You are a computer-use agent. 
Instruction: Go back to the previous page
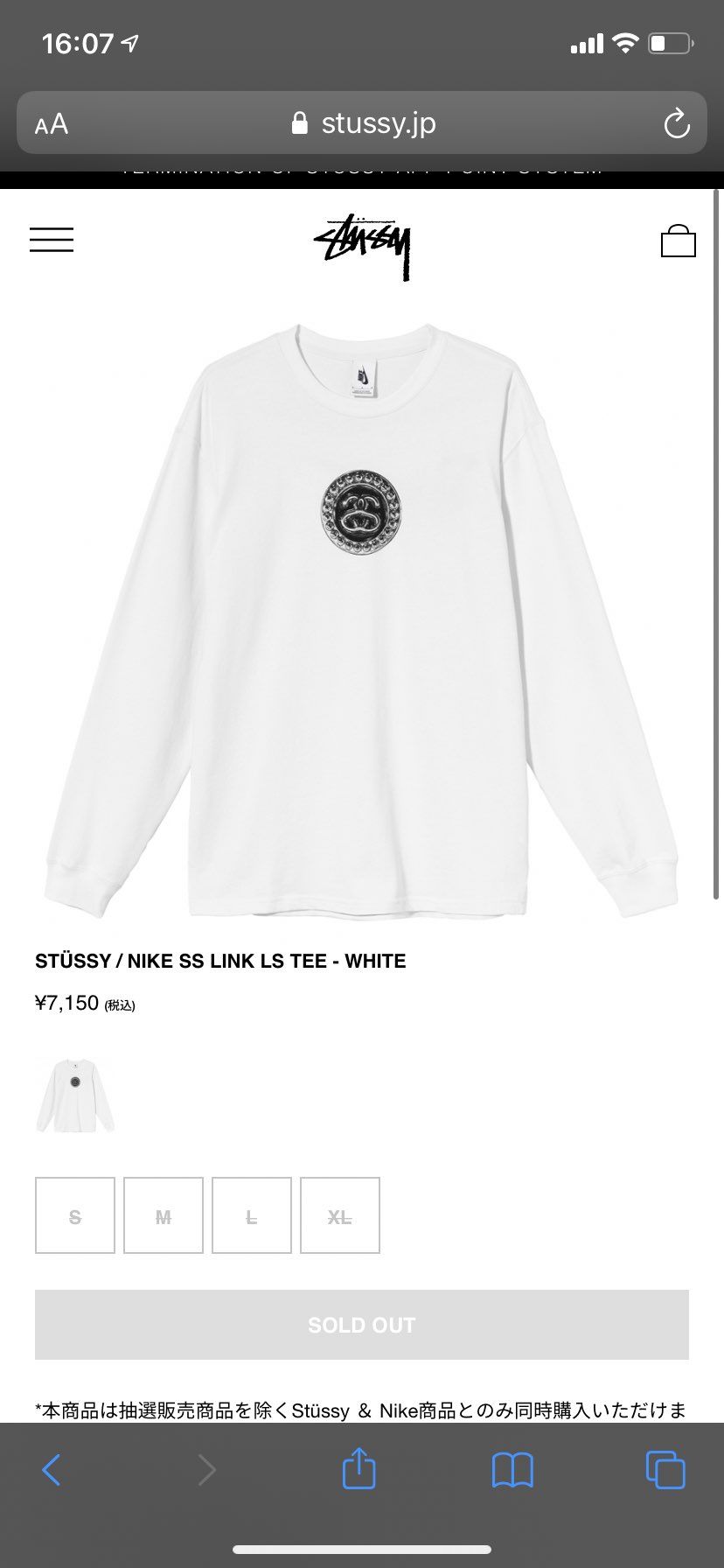click(52, 1470)
